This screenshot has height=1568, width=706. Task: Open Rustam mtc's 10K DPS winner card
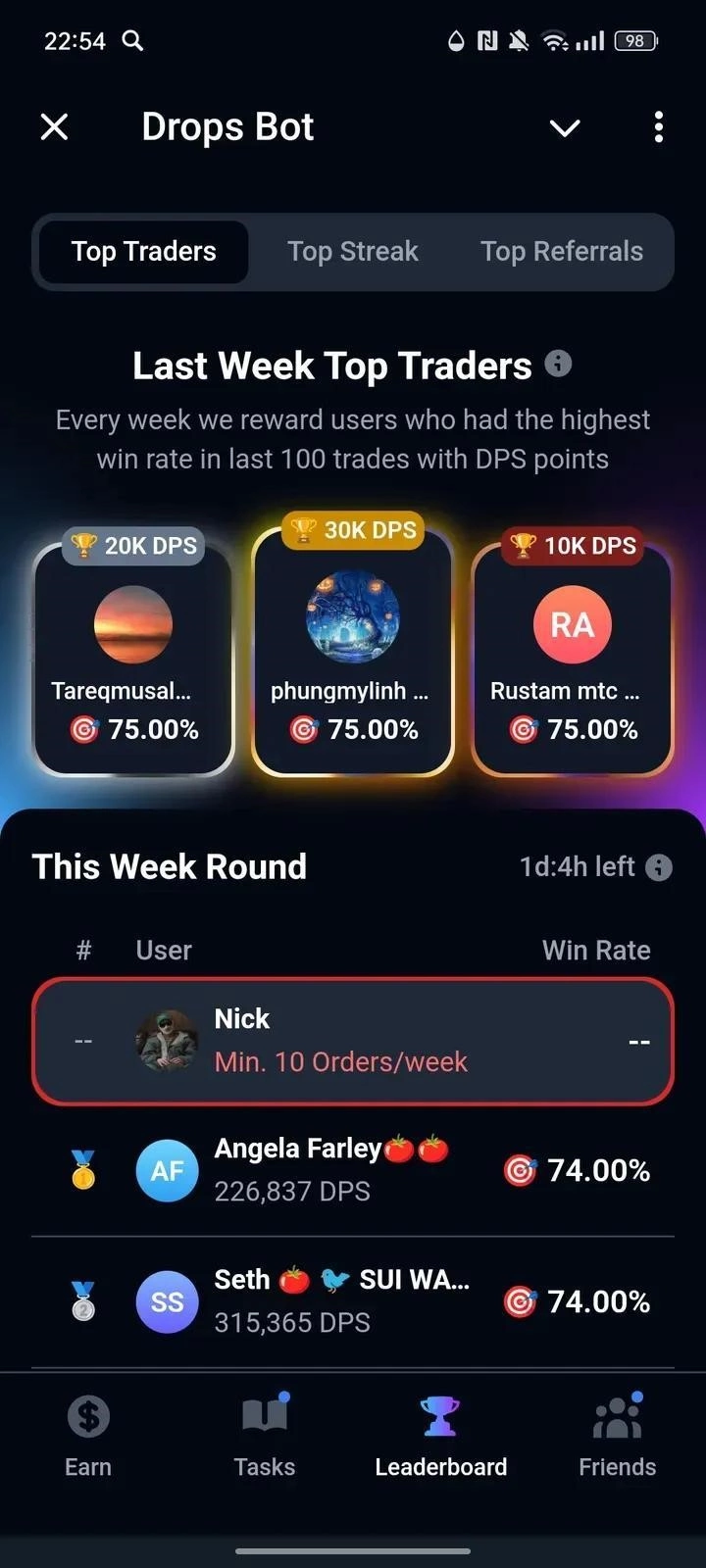tap(573, 657)
